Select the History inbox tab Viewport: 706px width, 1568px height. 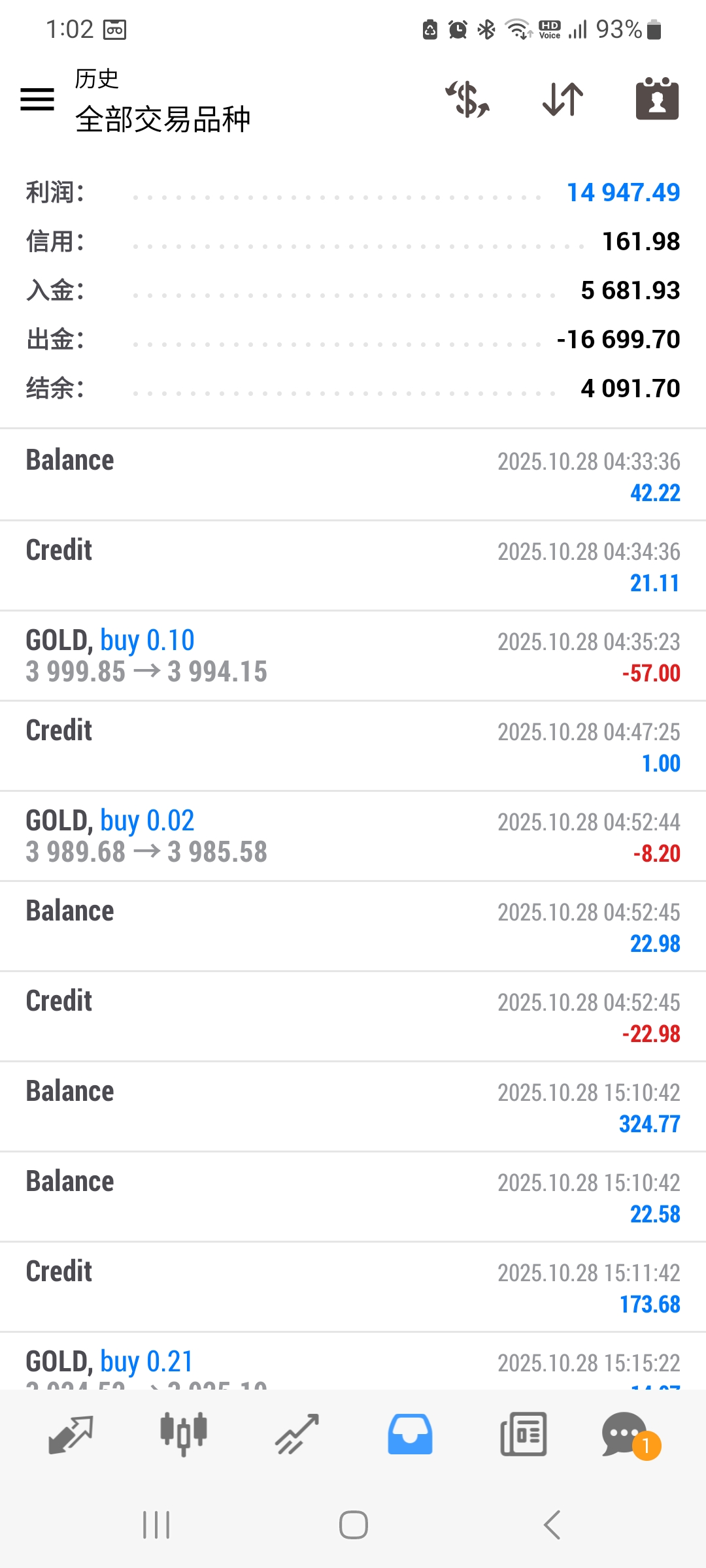click(x=410, y=1435)
